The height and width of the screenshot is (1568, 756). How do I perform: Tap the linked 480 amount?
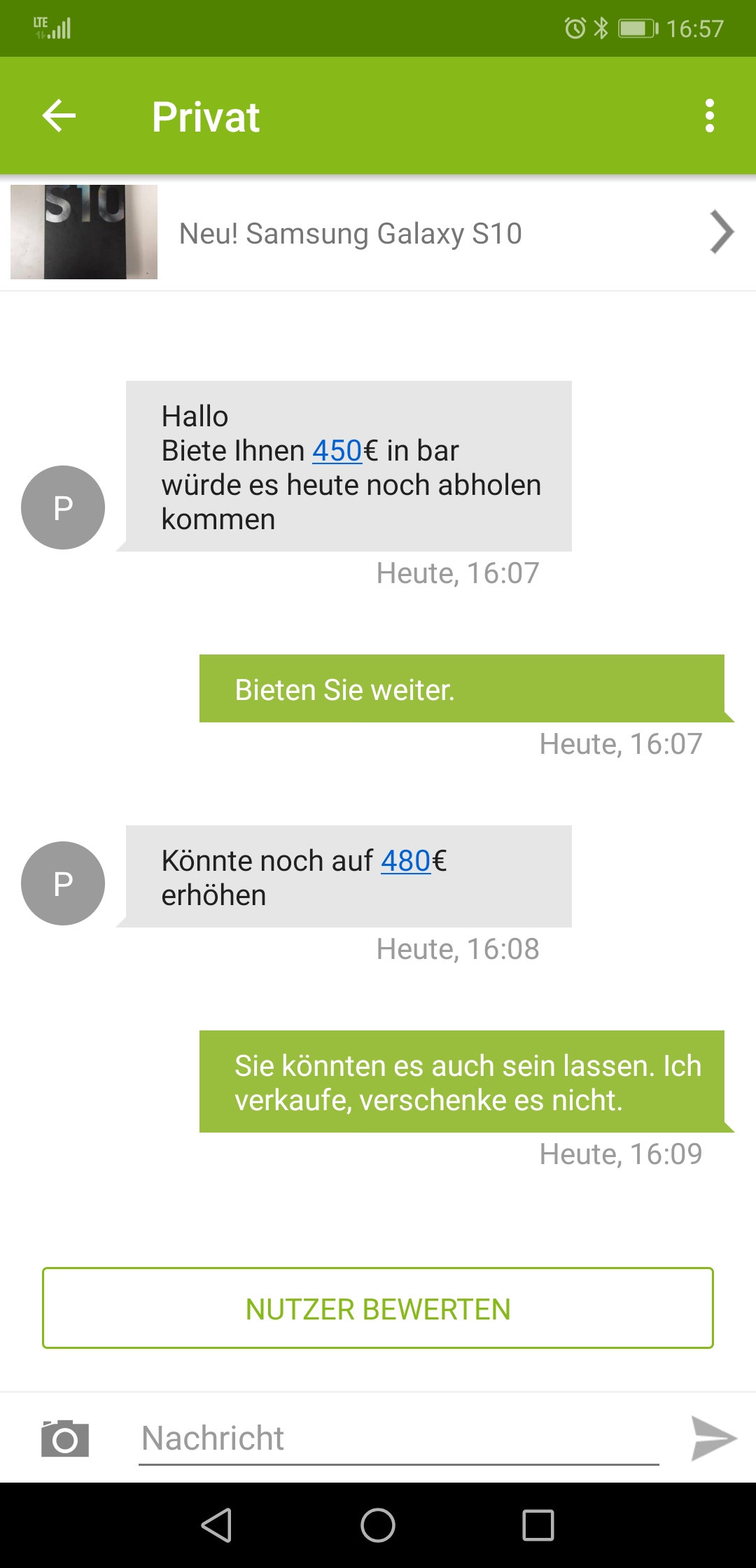click(405, 861)
